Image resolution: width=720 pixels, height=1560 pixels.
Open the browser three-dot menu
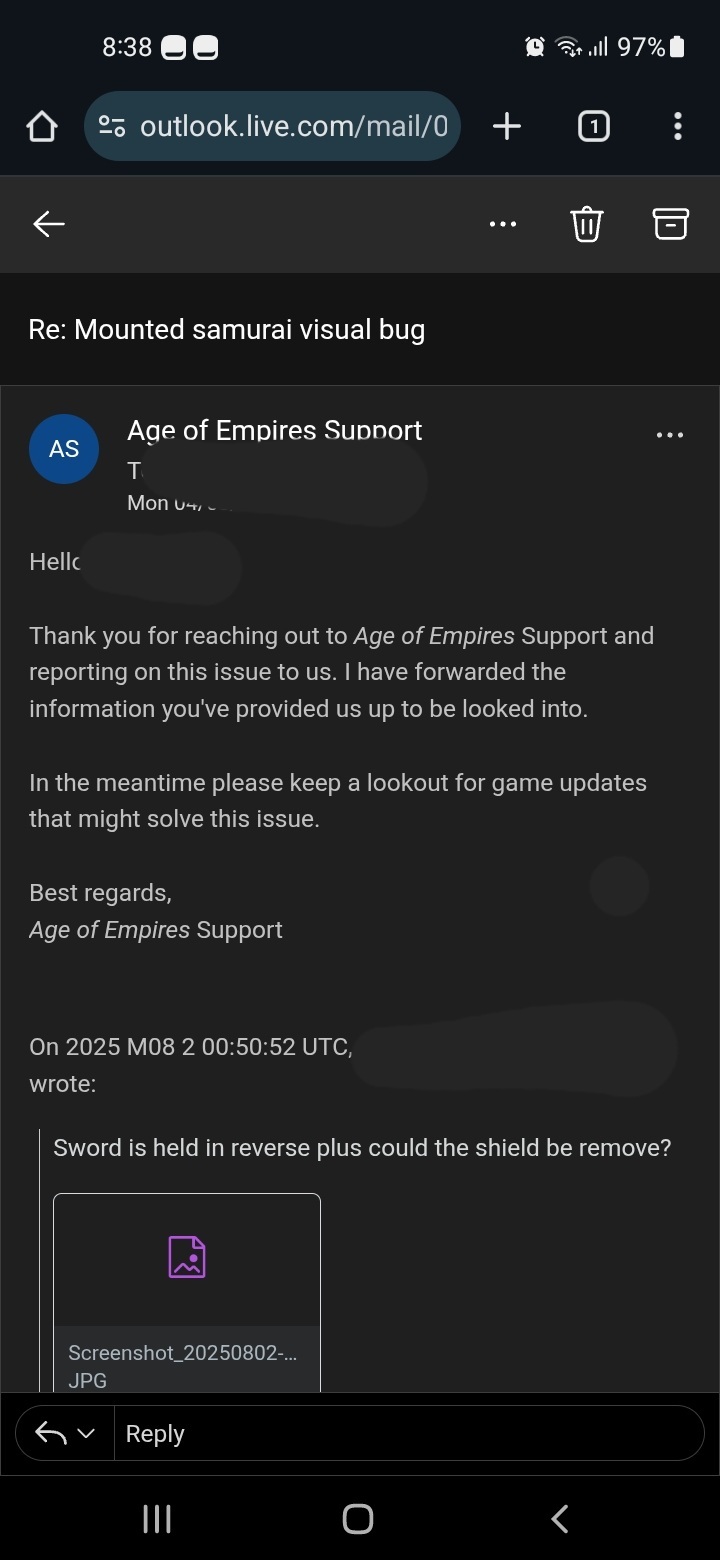pos(678,126)
